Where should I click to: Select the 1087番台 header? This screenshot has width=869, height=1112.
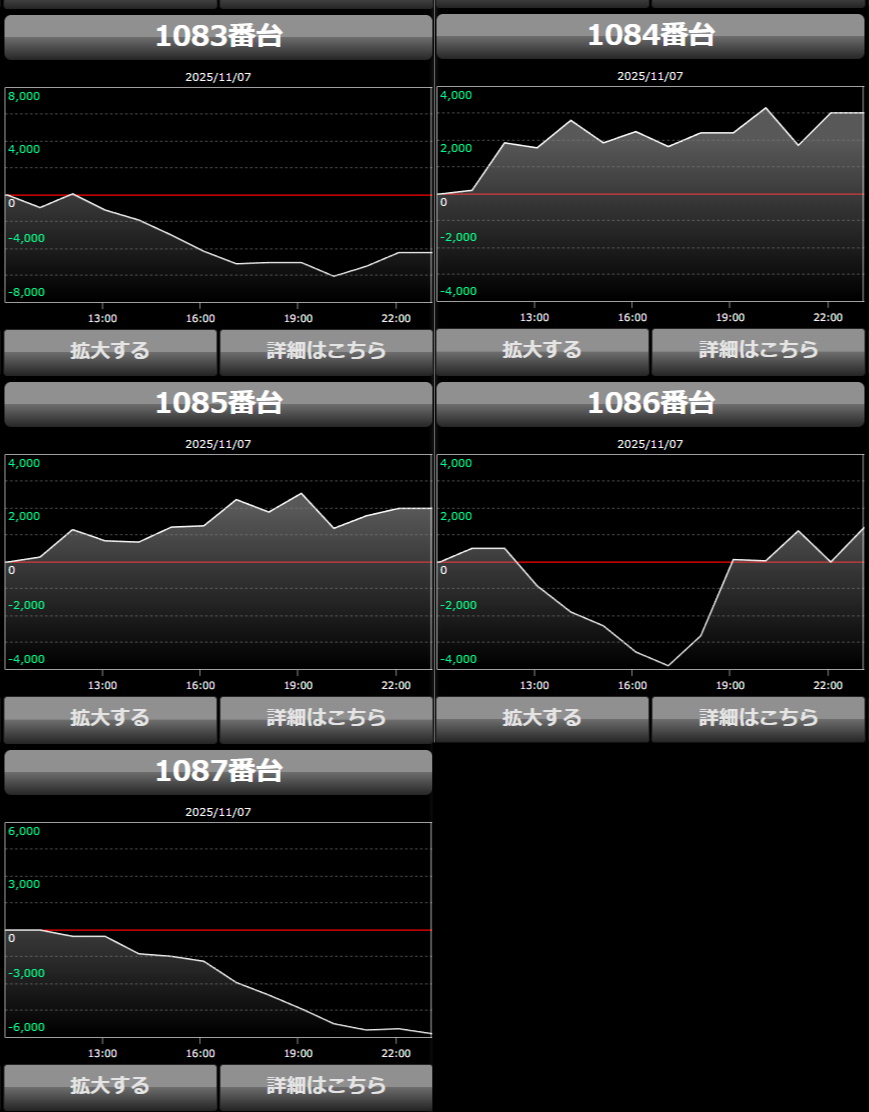click(218, 772)
